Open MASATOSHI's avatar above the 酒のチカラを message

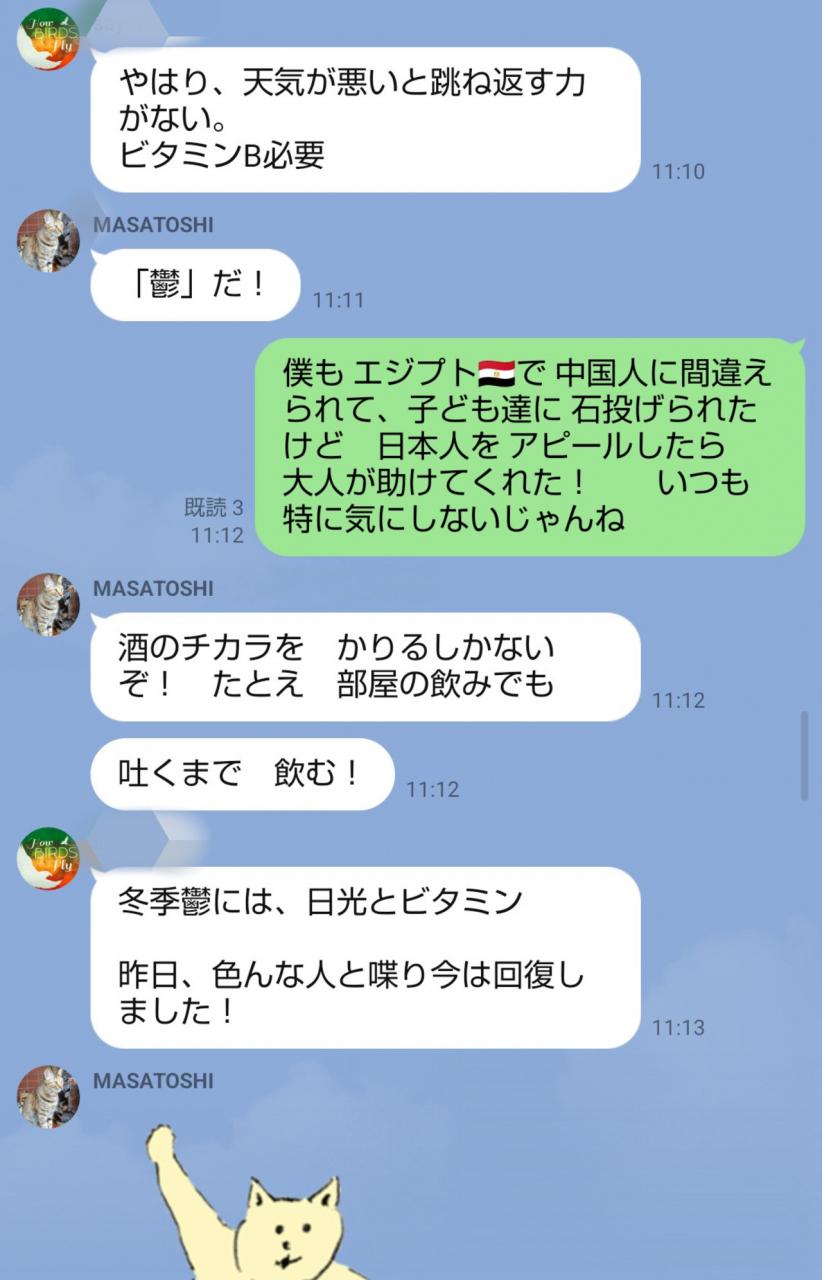point(48,605)
